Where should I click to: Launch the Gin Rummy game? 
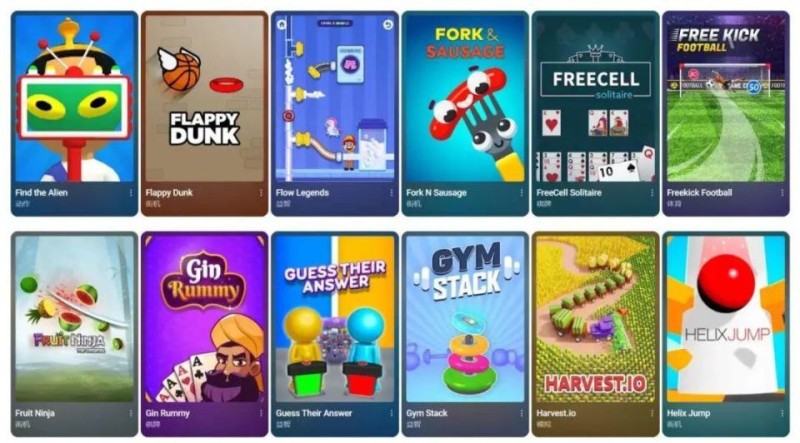click(x=204, y=318)
